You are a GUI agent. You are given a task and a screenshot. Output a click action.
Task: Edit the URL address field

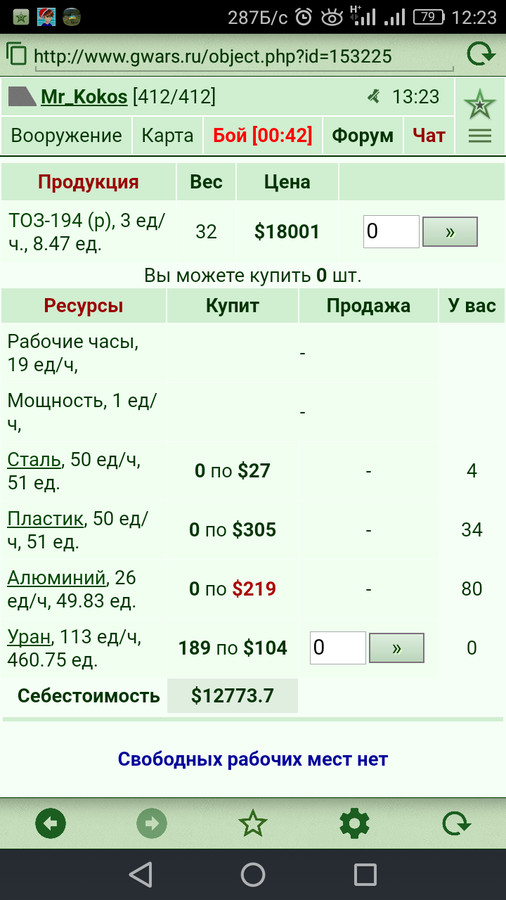pos(244,56)
